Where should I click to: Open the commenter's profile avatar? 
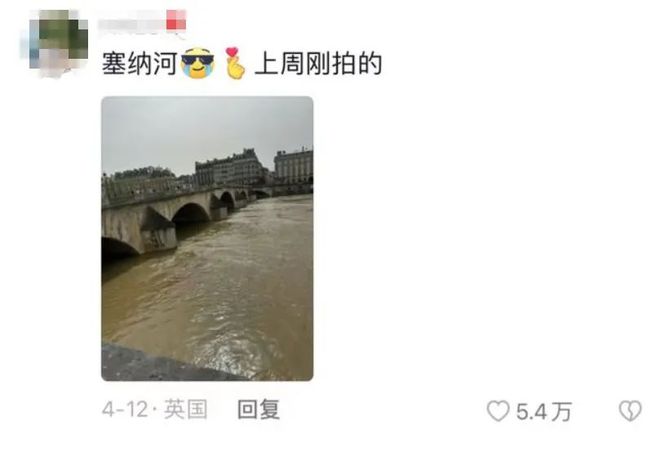point(58,42)
